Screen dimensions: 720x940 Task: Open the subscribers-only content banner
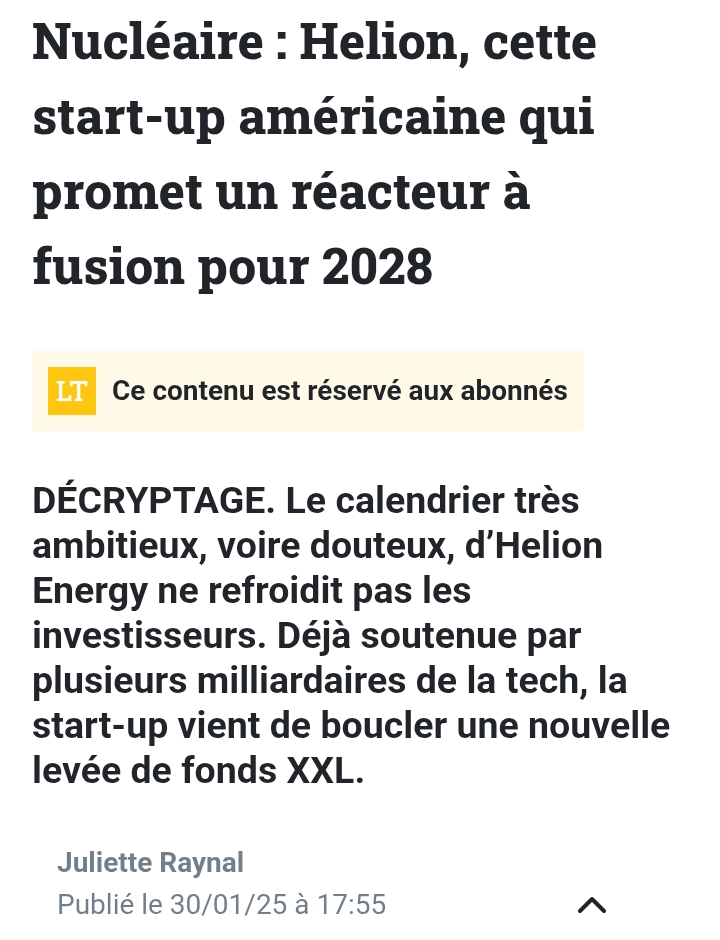[308, 391]
